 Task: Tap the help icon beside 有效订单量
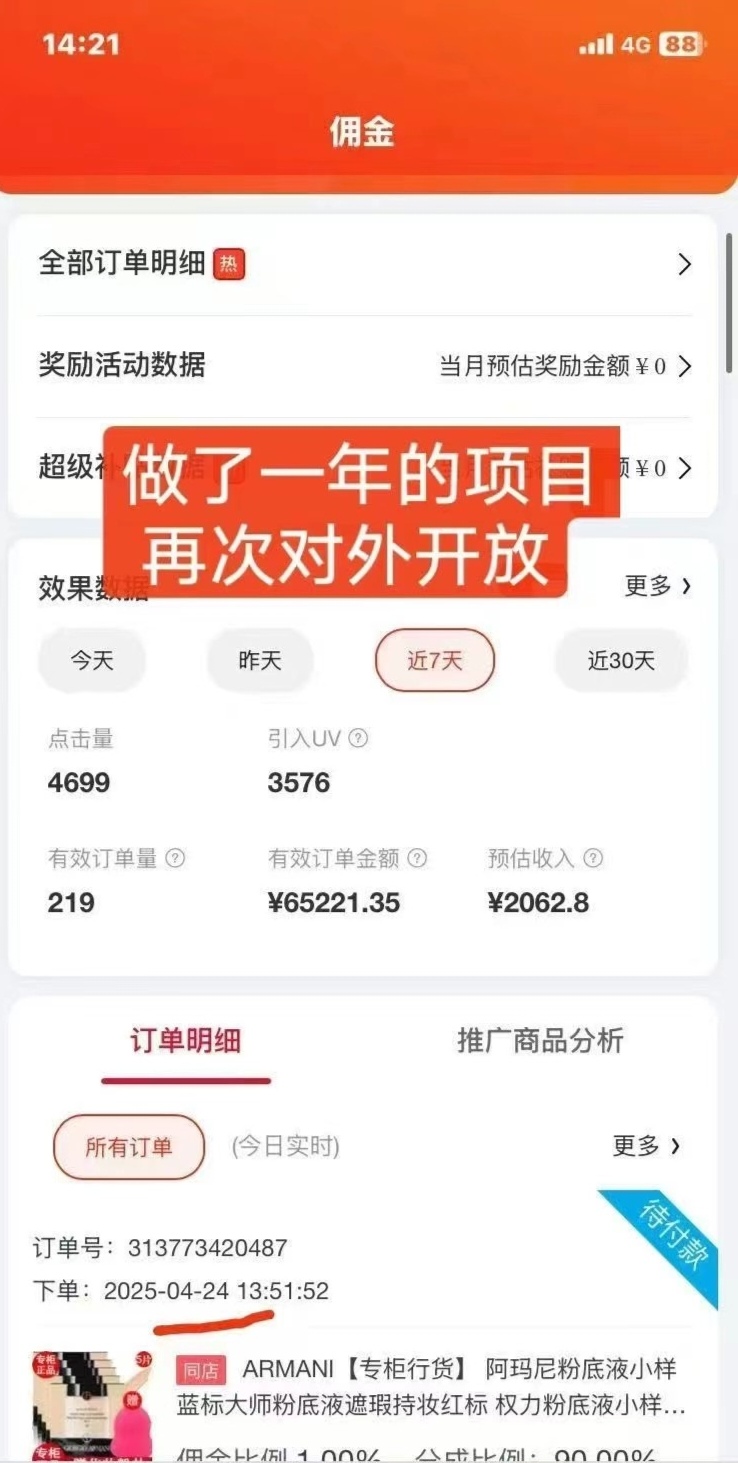[175, 858]
